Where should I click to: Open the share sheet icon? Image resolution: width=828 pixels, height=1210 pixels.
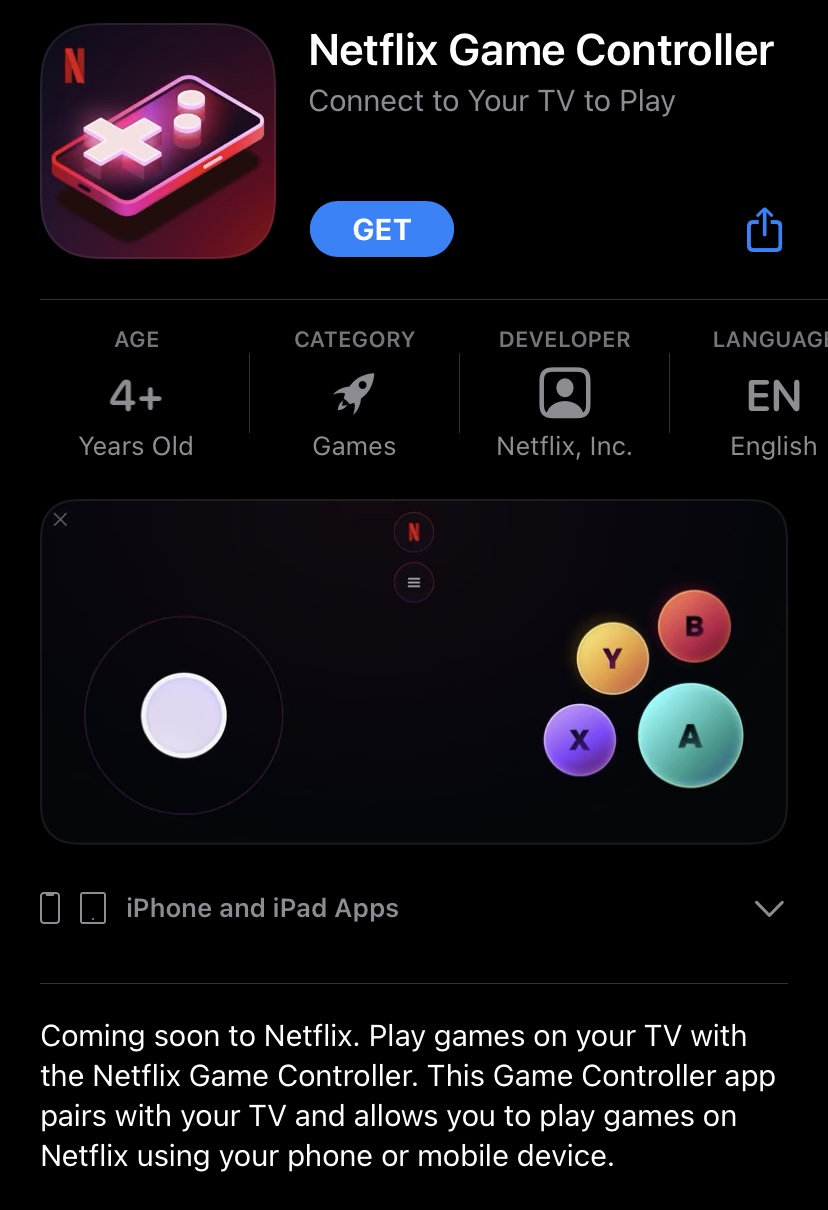coord(764,229)
